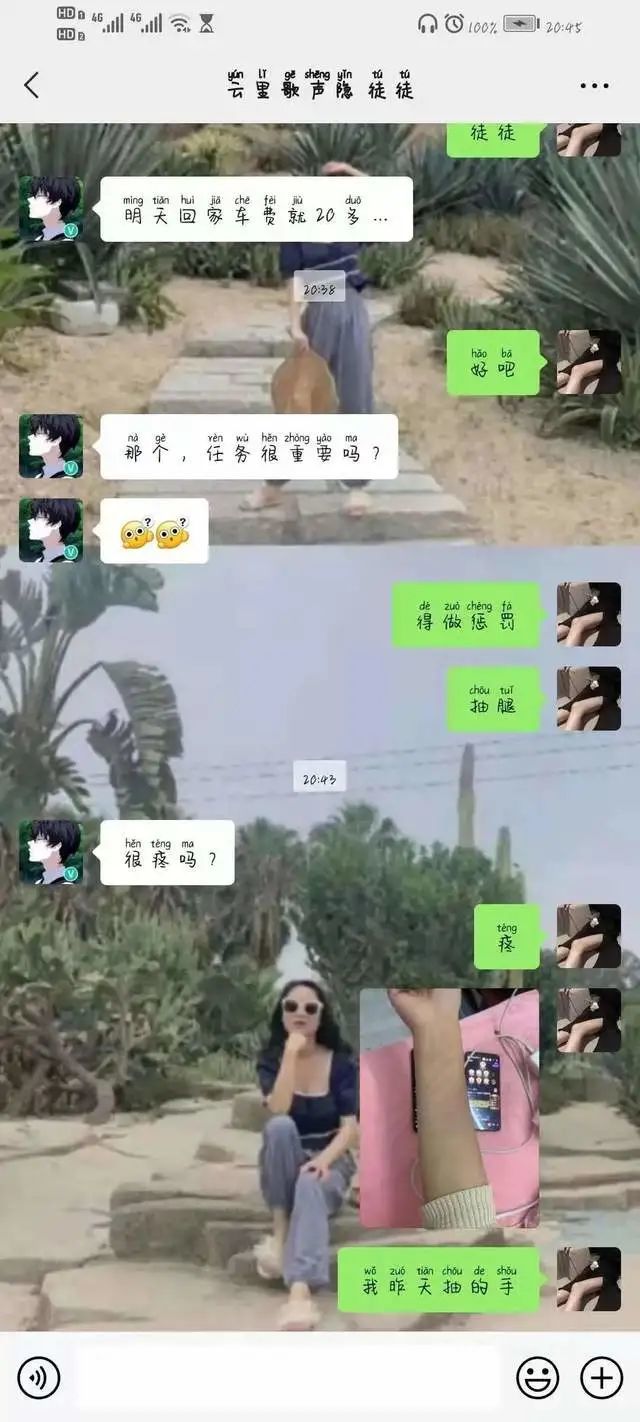Open the plus attachment menu

(601, 1378)
